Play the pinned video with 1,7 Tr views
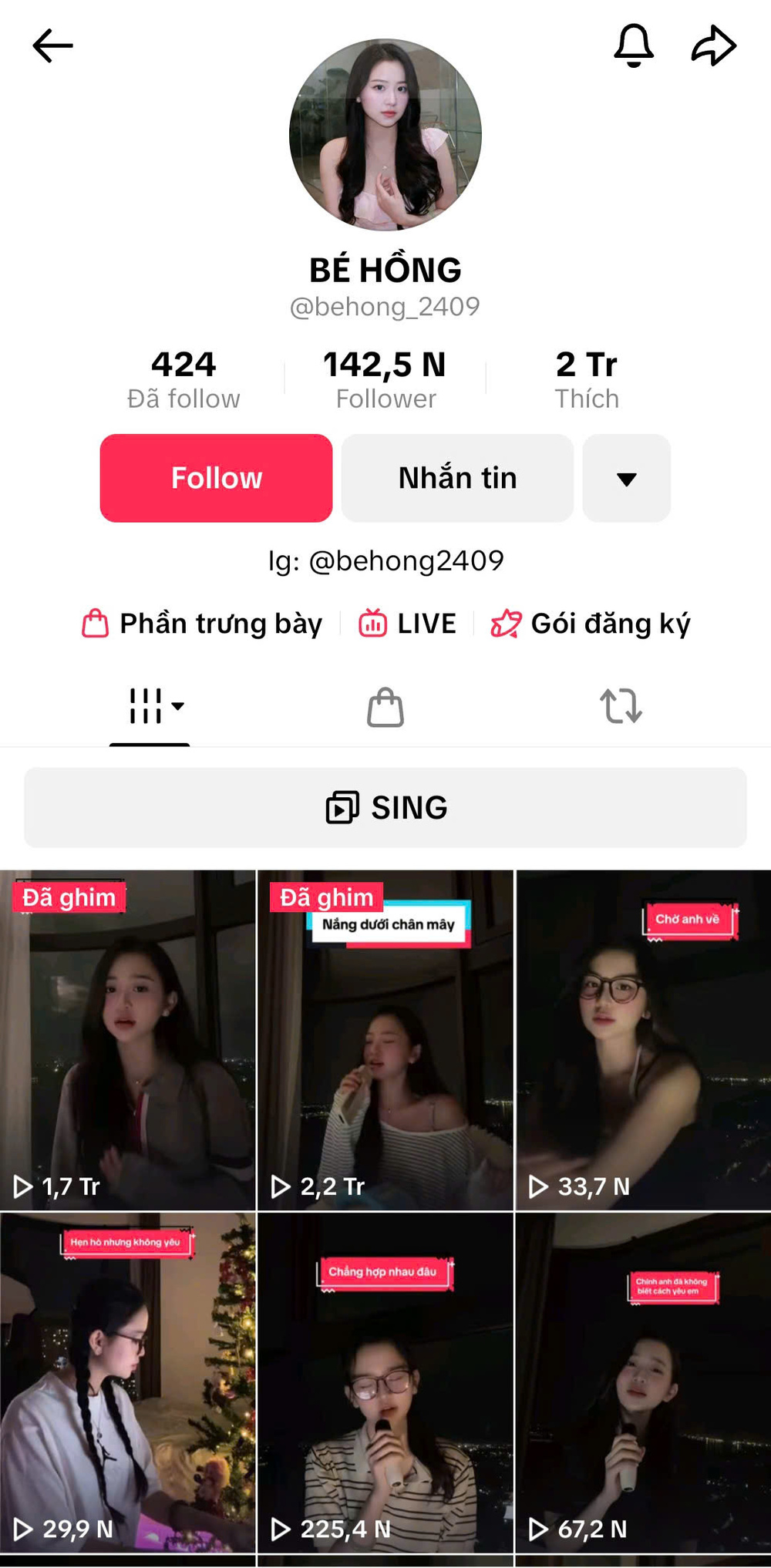 click(127, 1041)
